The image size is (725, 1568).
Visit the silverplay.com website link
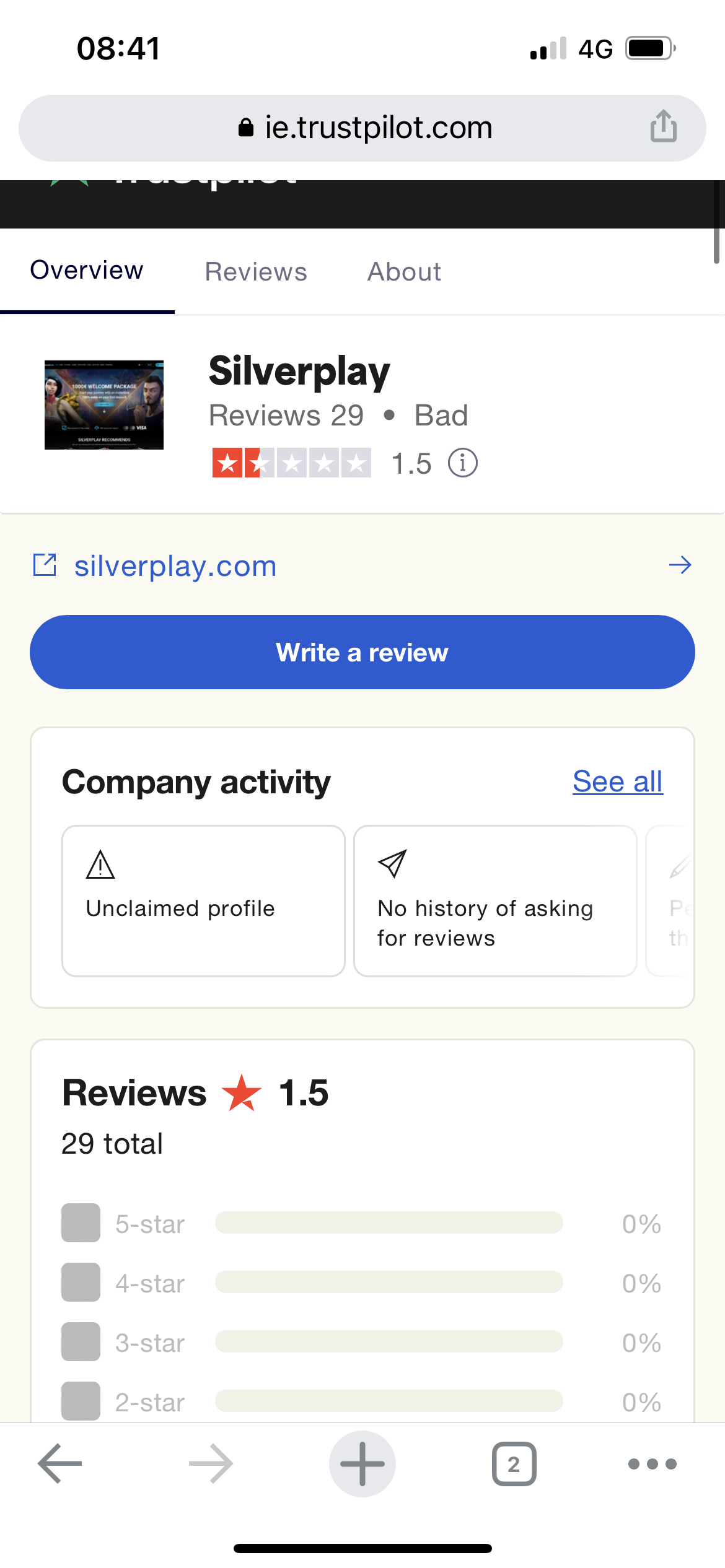[175, 566]
